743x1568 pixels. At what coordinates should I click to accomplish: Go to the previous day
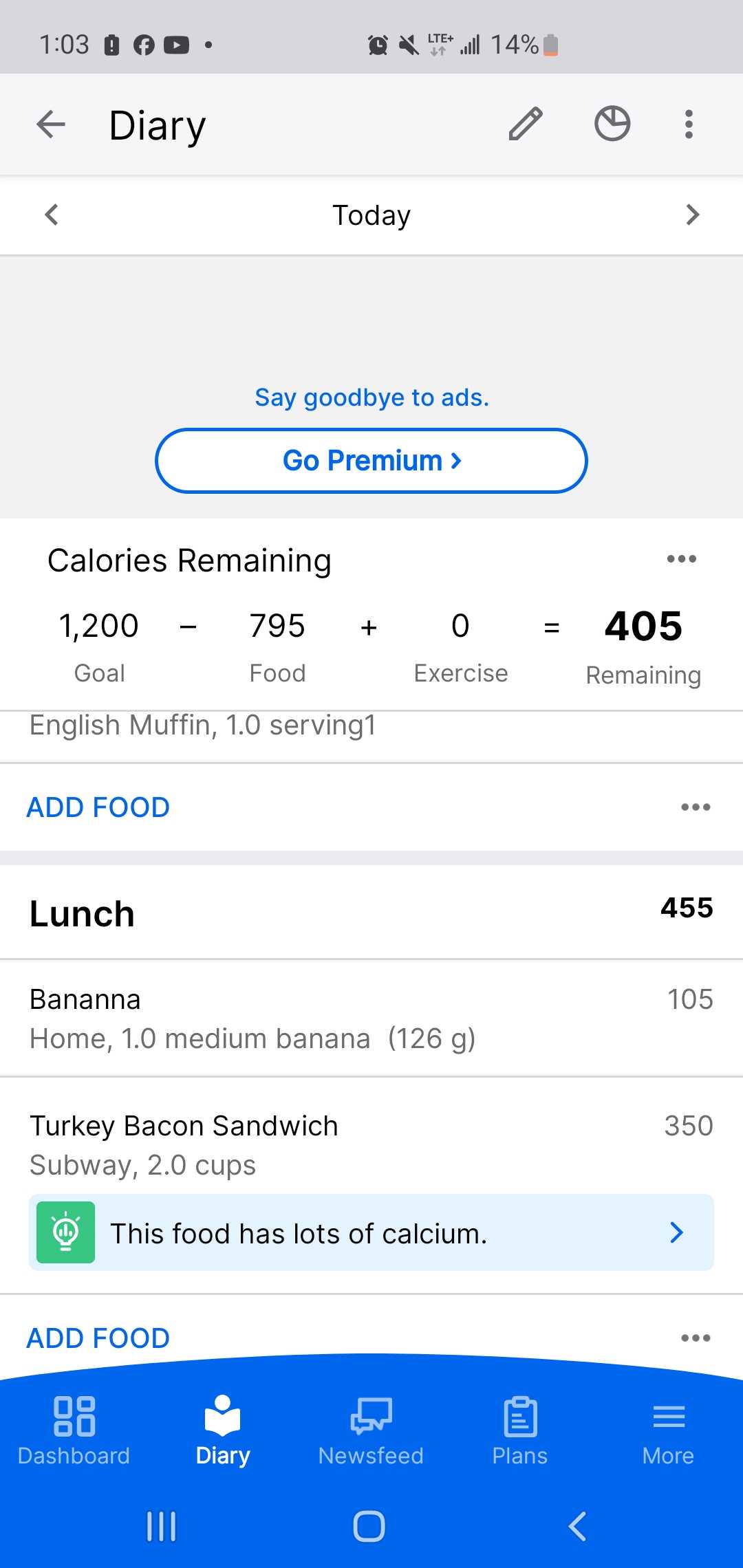coord(52,215)
